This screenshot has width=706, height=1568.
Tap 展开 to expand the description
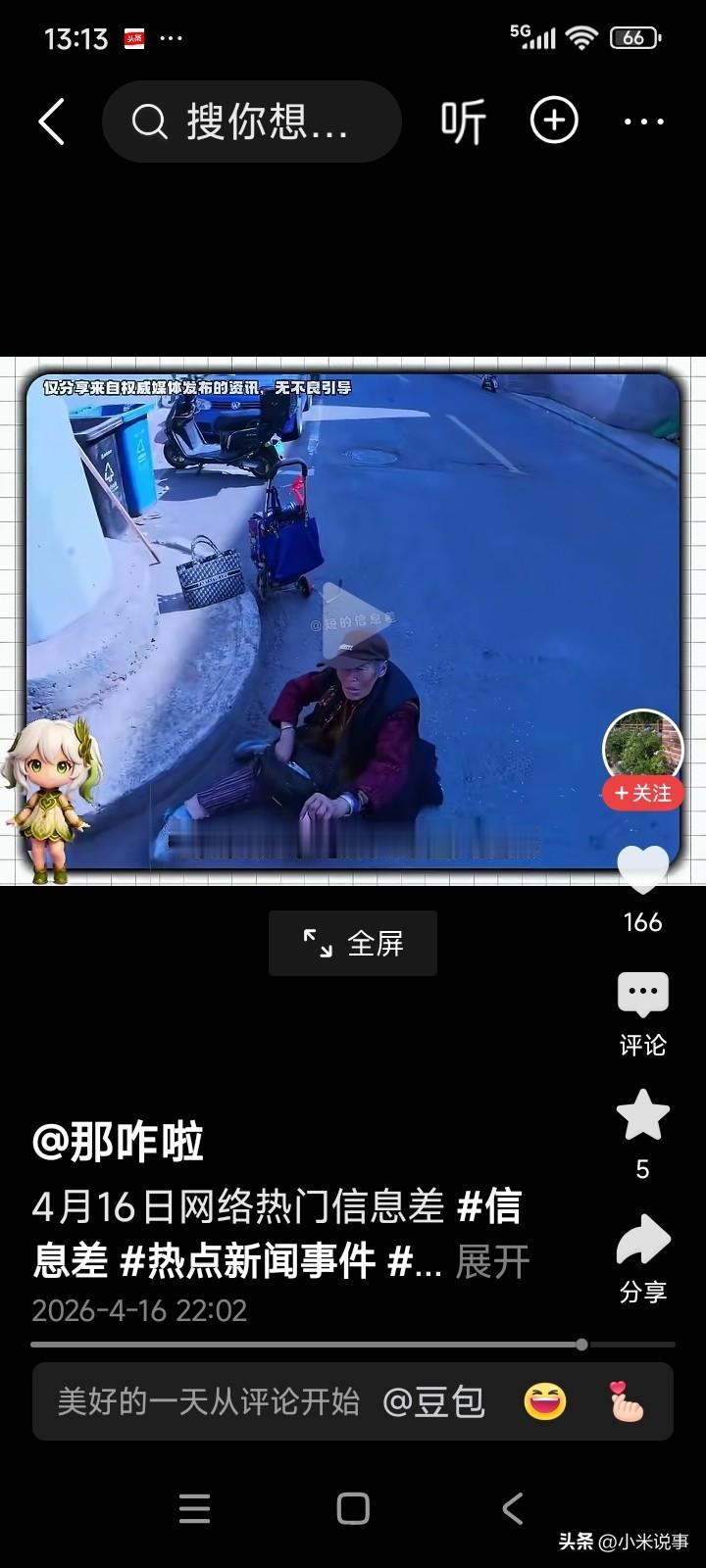click(490, 1262)
